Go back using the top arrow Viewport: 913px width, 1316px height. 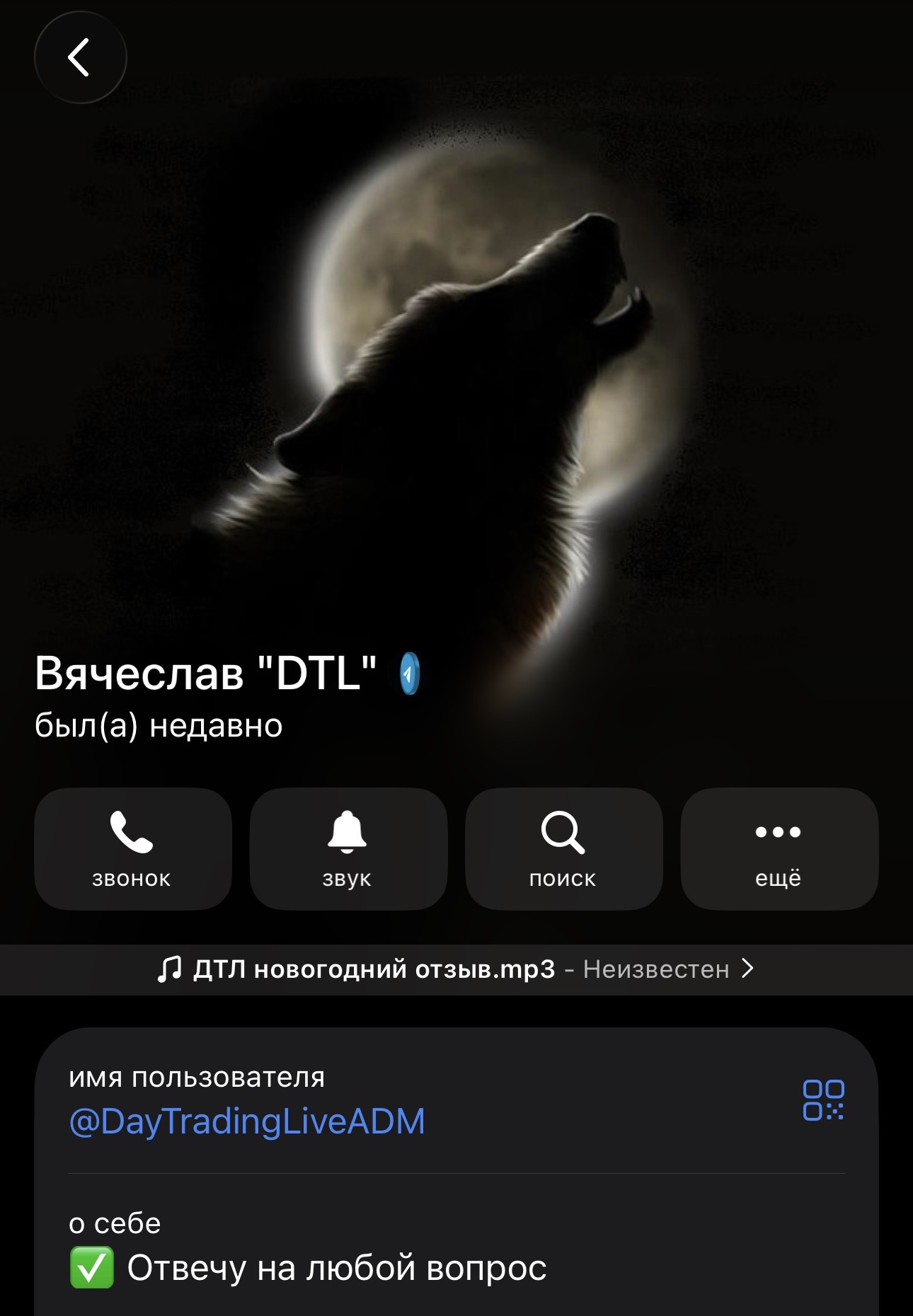click(x=80, y=57)
